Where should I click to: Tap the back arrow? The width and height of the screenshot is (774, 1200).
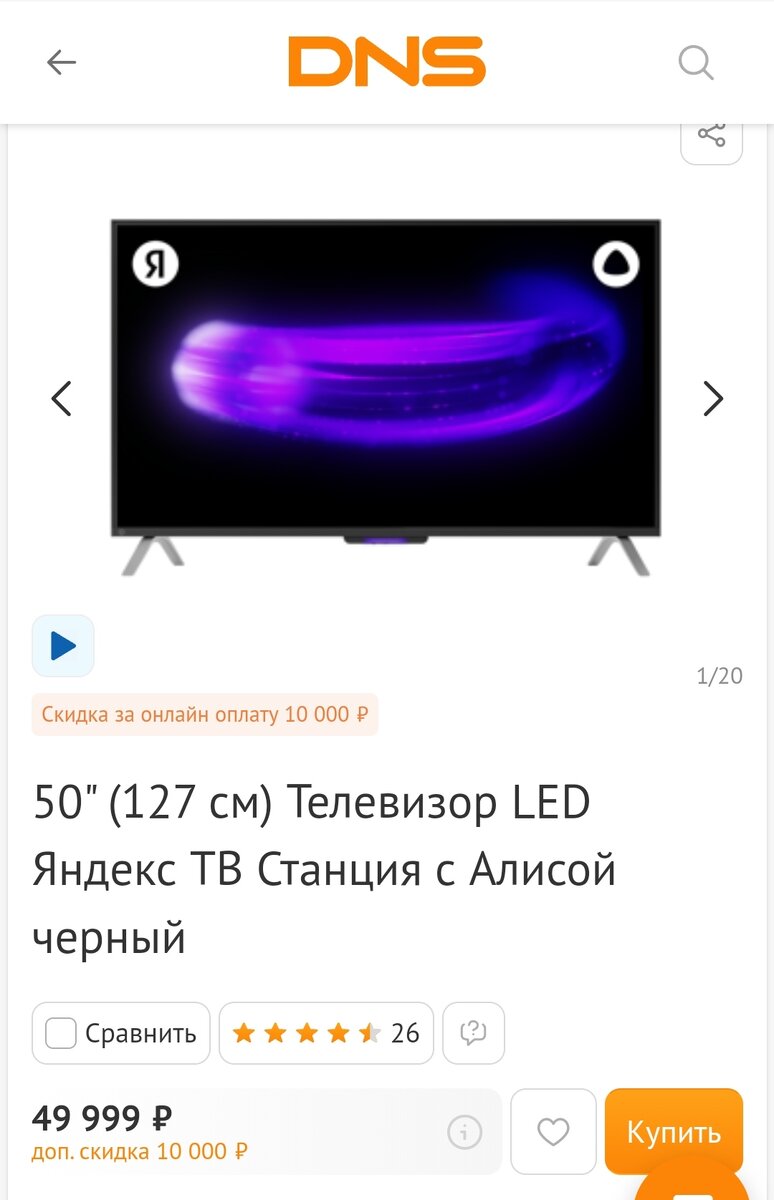[x=62, y=62]
